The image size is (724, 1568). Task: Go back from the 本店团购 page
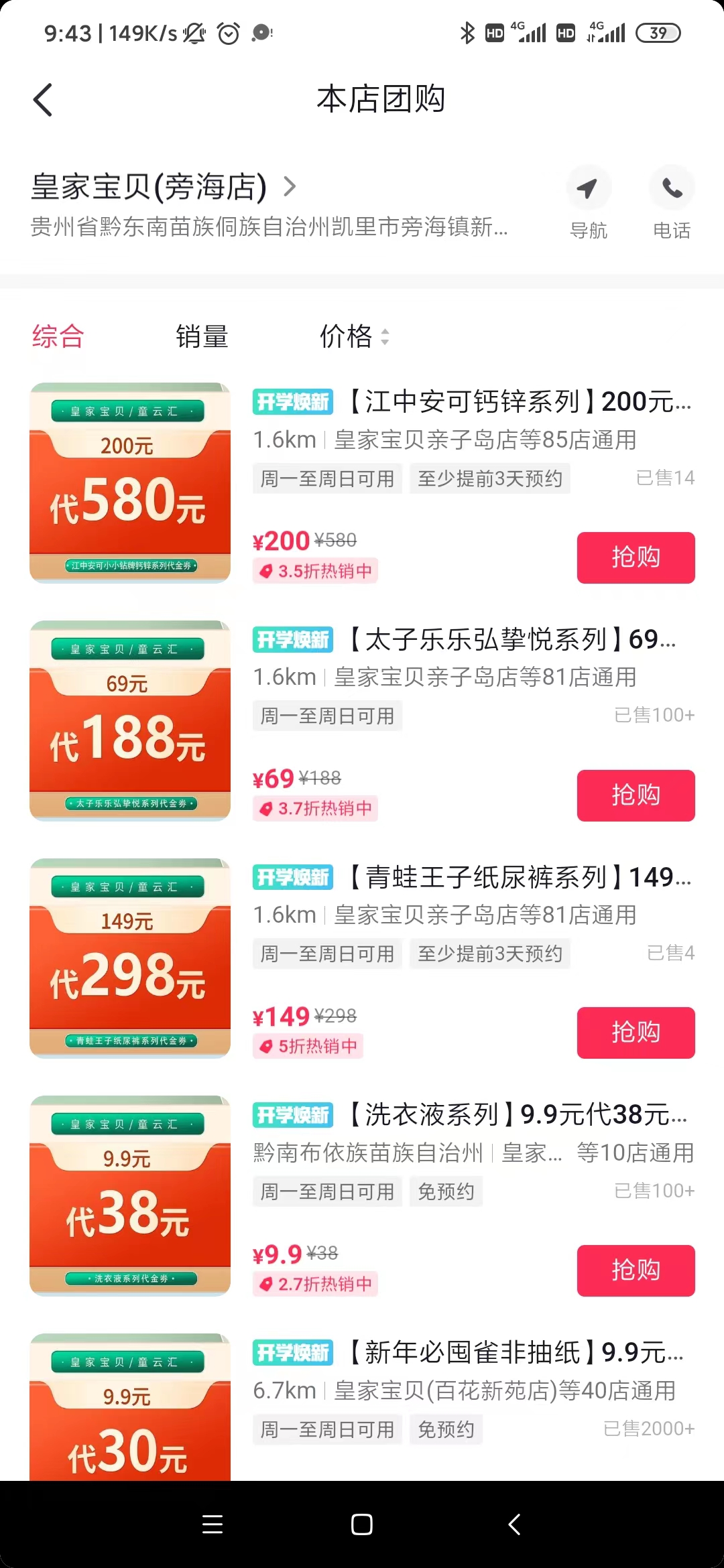43,100
